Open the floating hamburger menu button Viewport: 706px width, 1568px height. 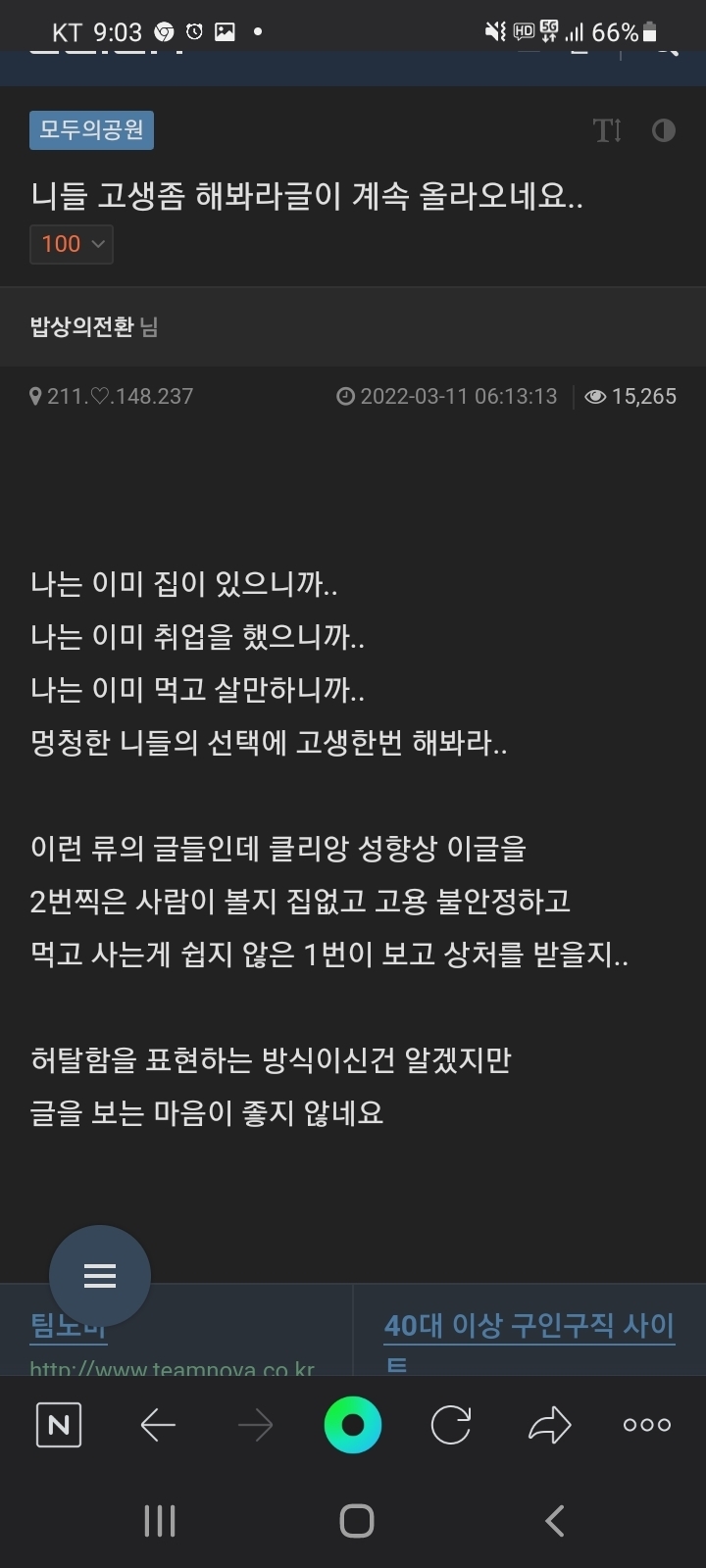point(100,1275)
